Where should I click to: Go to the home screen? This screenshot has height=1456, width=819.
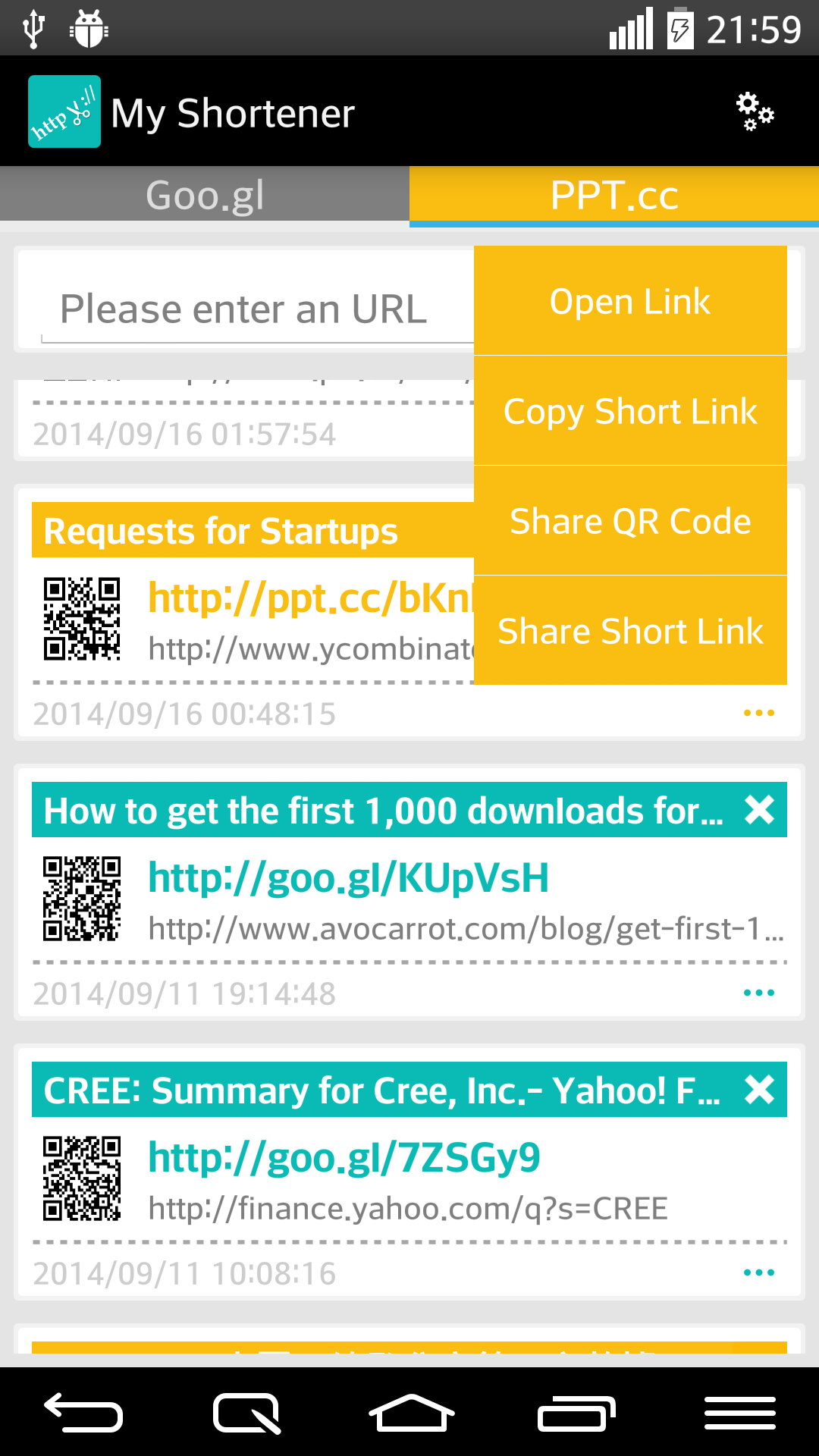(x=411, y=1414)
